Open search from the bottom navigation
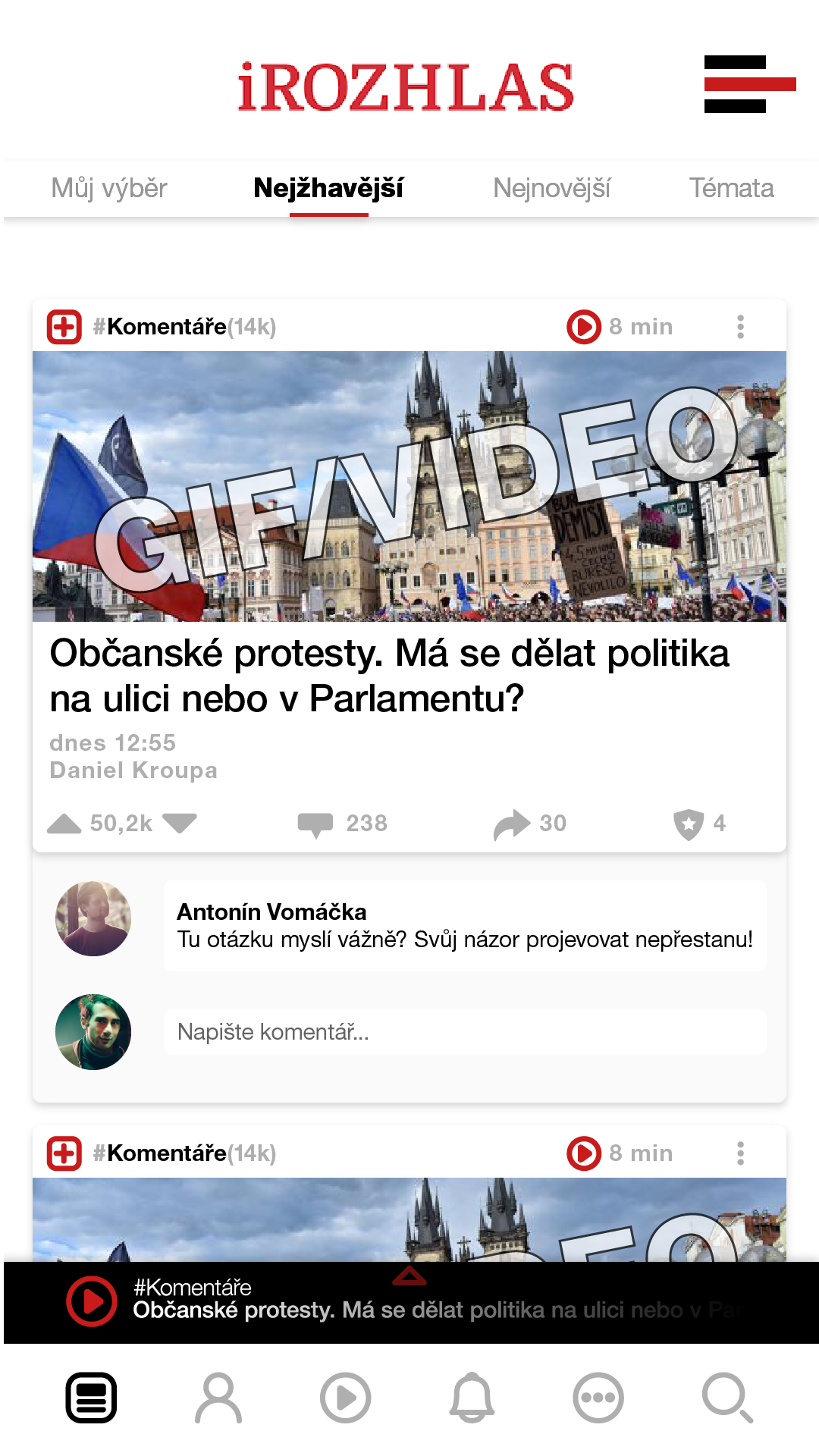The width and height of the screenshot is (819, 1456). pos(726,1397)
